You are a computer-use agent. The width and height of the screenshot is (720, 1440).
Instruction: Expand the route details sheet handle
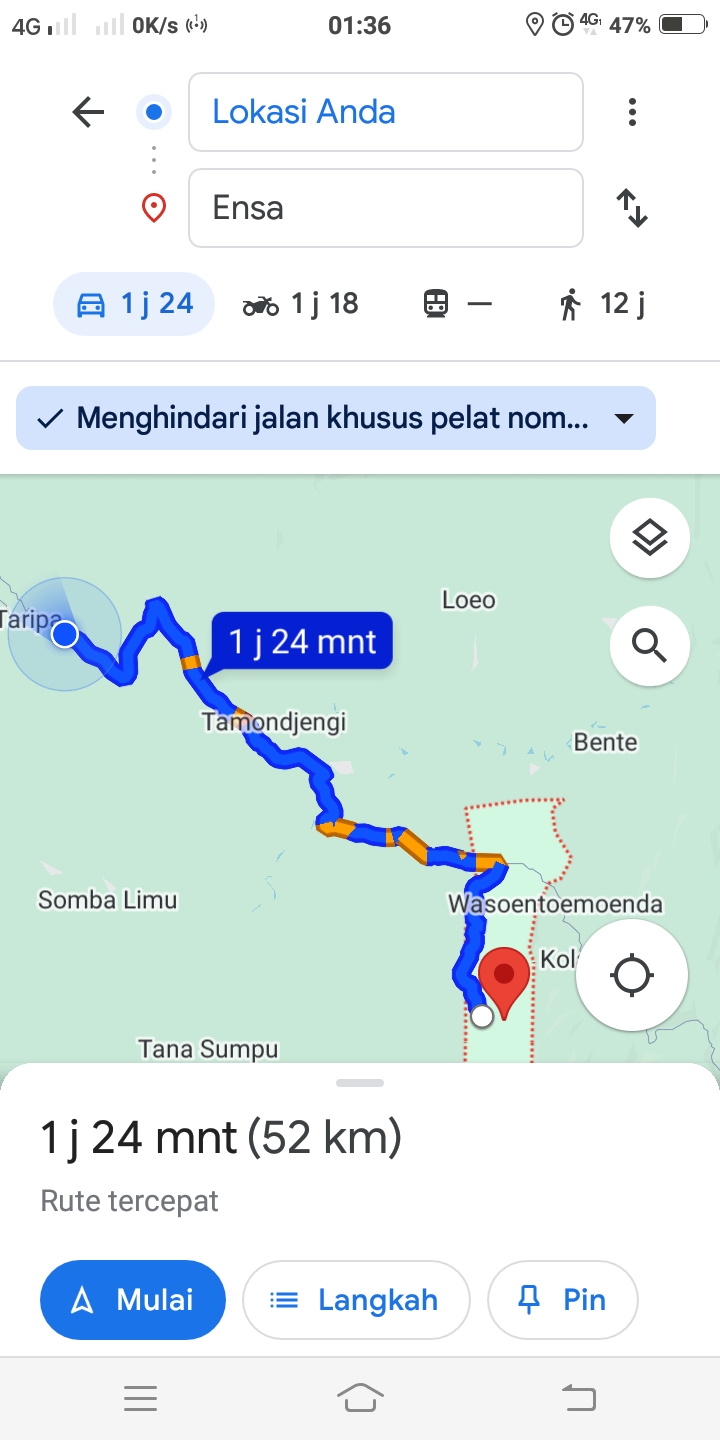click(360, 1083)
